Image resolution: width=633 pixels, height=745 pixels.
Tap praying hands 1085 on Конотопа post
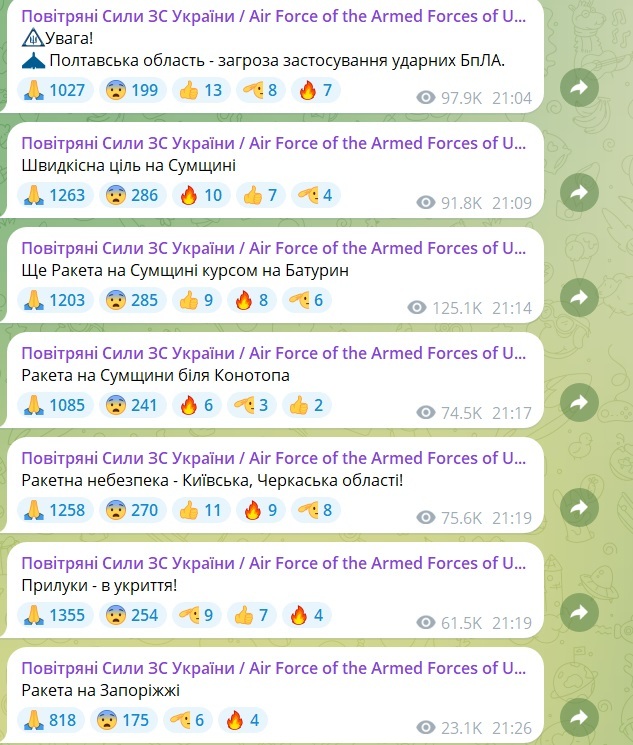point(58,405)
